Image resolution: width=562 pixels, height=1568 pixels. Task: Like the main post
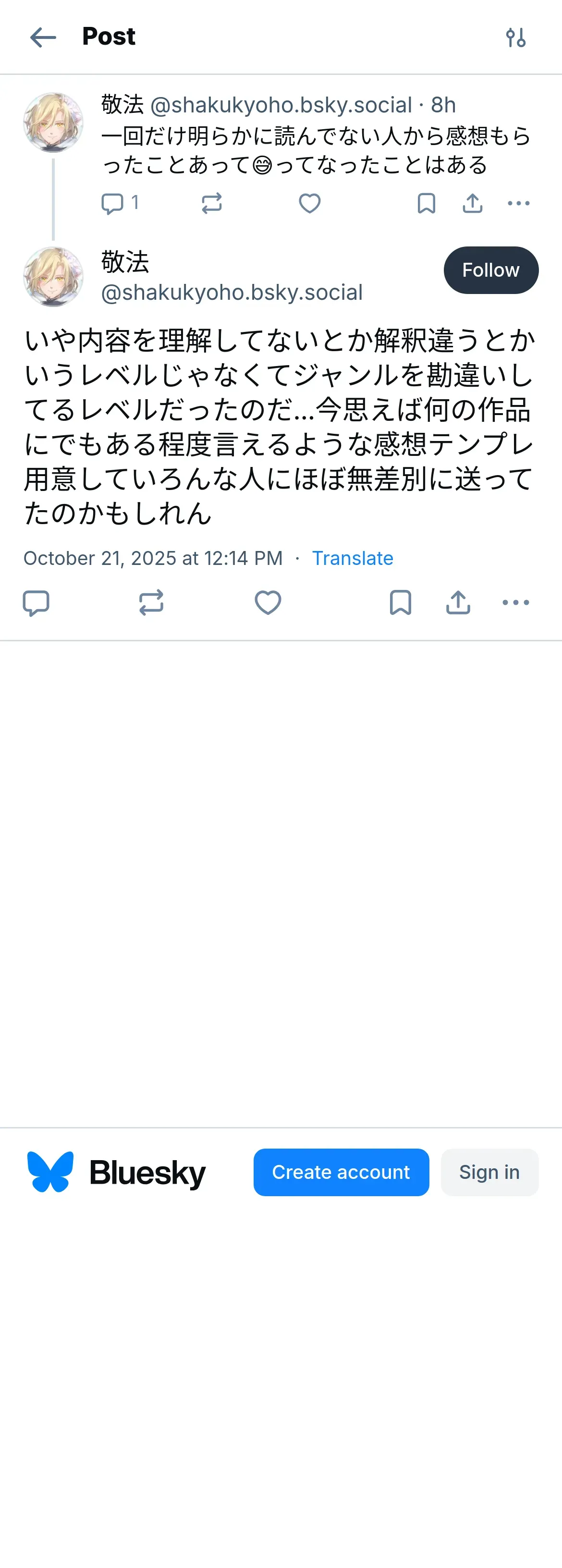pos(268,602)
